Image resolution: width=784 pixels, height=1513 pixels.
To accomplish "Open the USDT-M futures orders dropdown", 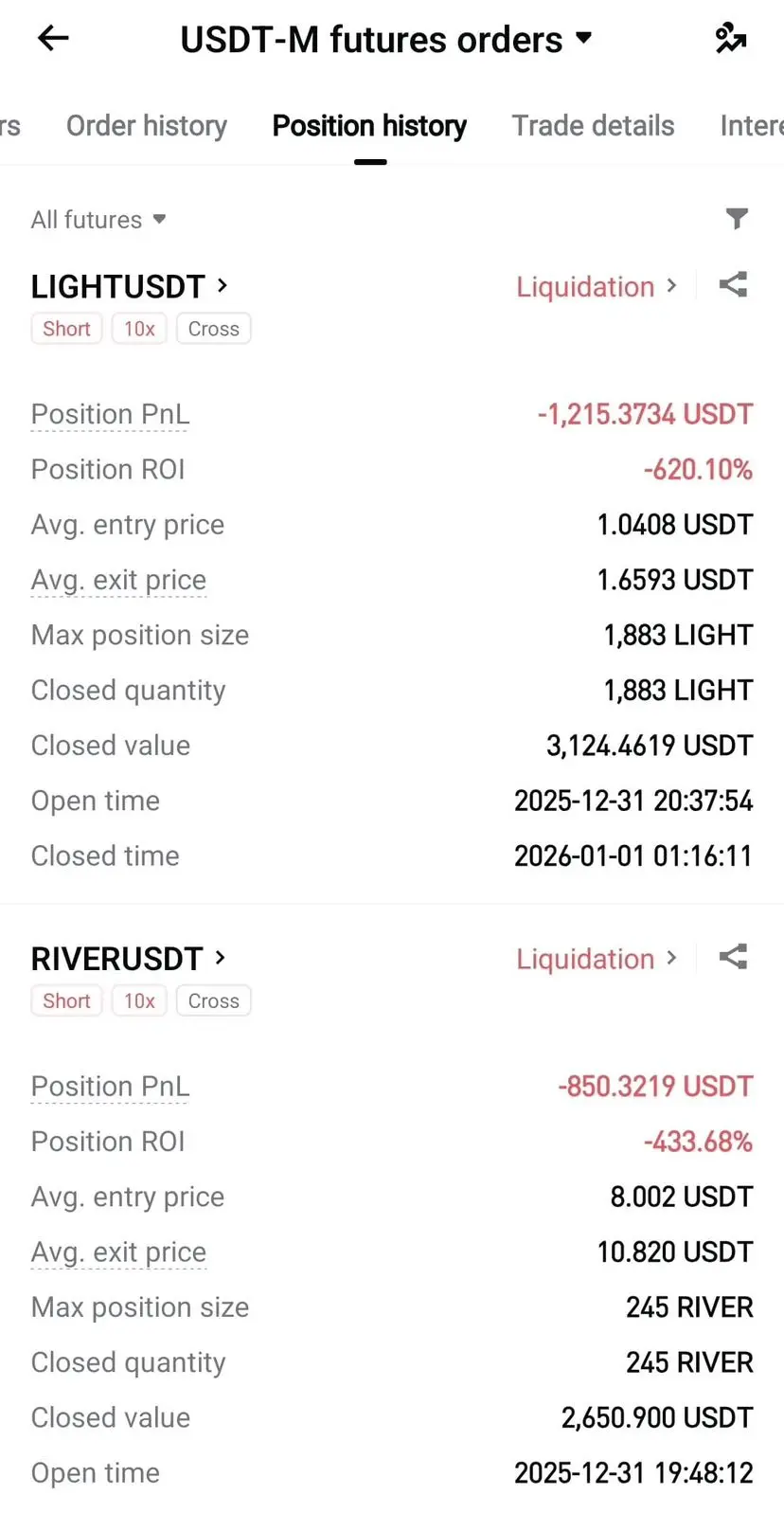I will coord(385,40).
